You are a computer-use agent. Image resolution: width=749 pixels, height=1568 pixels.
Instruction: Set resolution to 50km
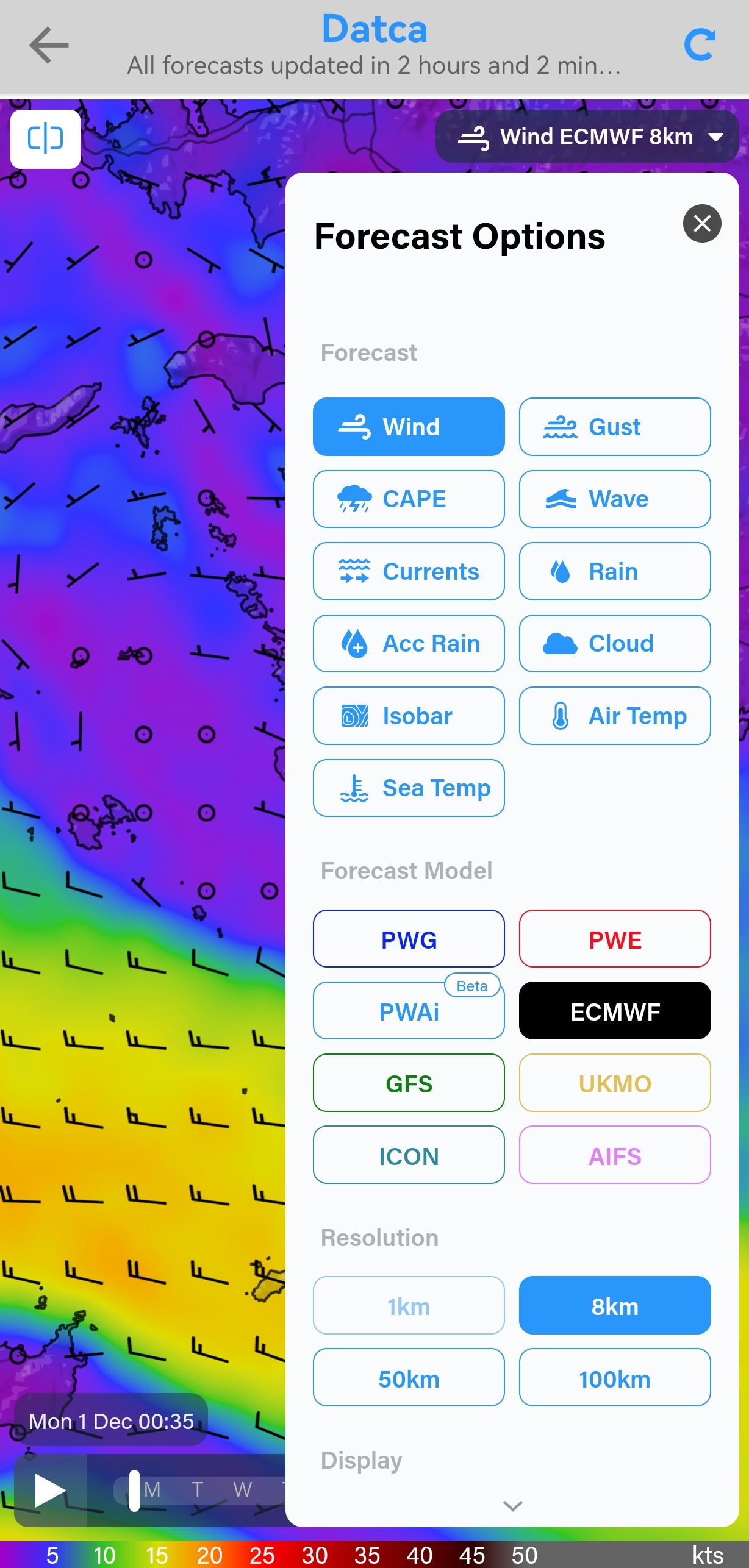pyautogui.click(x=409, y=1378)
